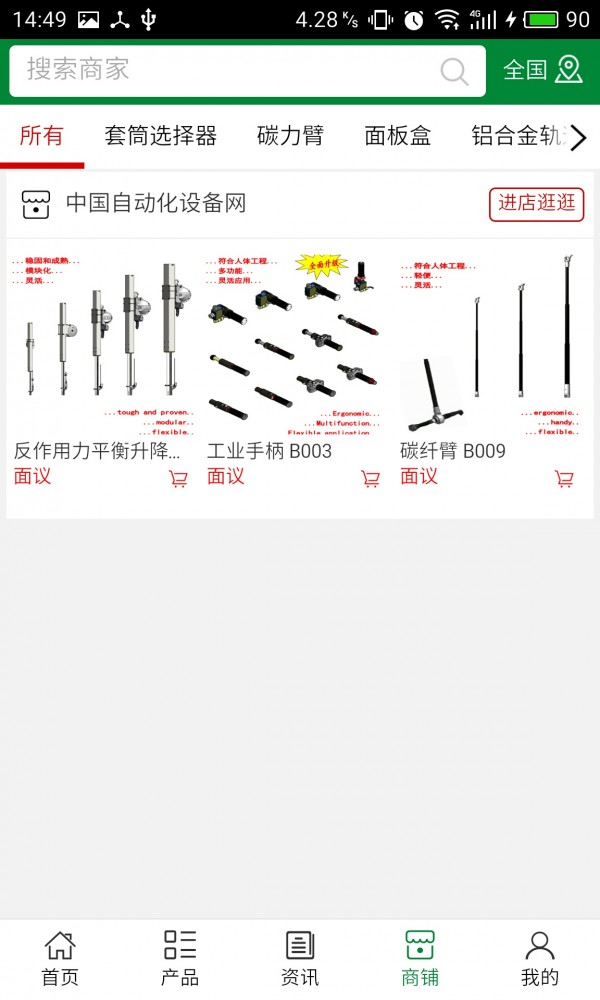600x1000 pixels.
Task: Add 碳纤臂 B009 to the cart
Action: (565, 479)
